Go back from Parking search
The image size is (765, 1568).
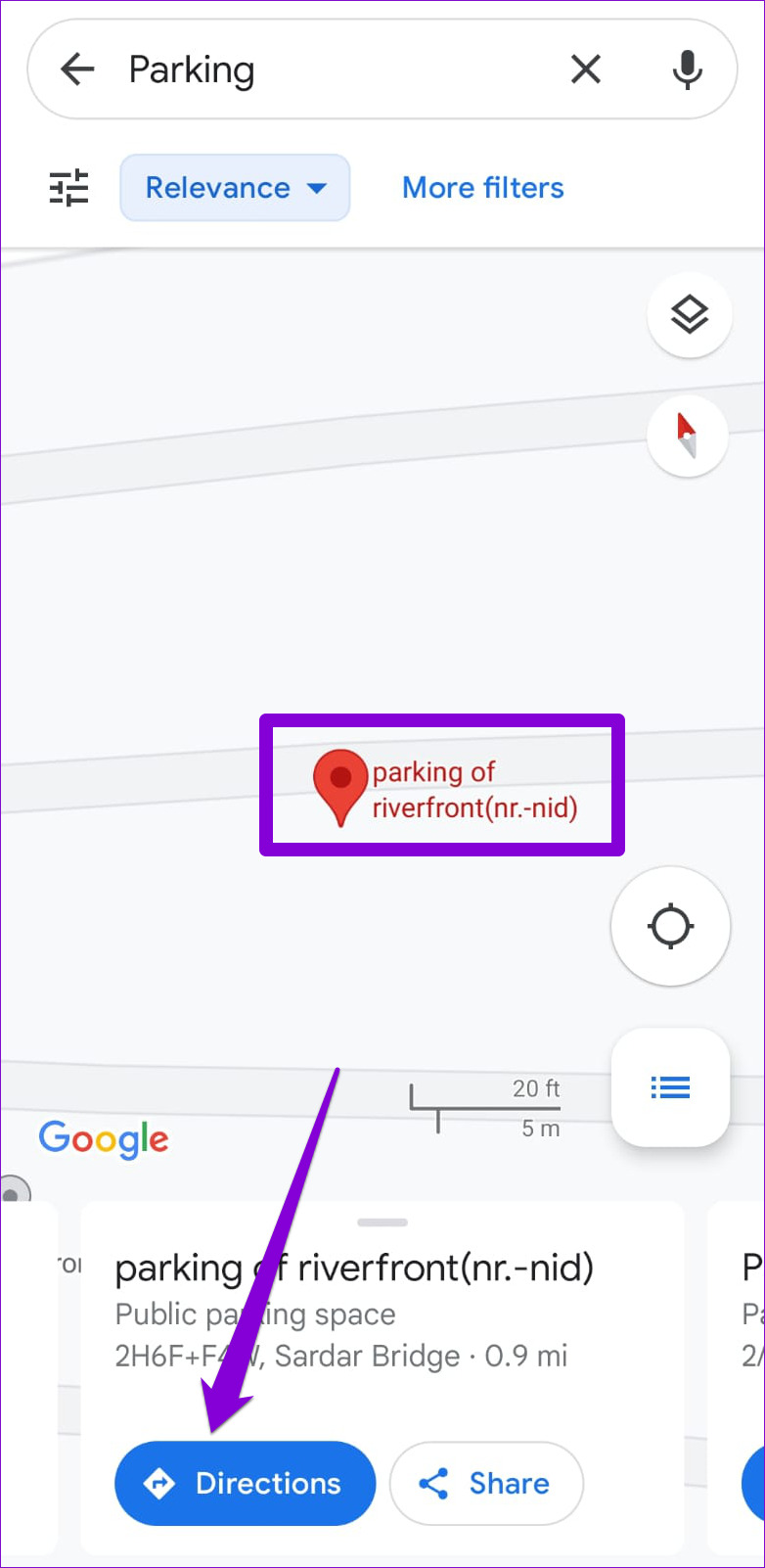click(77, 69)
